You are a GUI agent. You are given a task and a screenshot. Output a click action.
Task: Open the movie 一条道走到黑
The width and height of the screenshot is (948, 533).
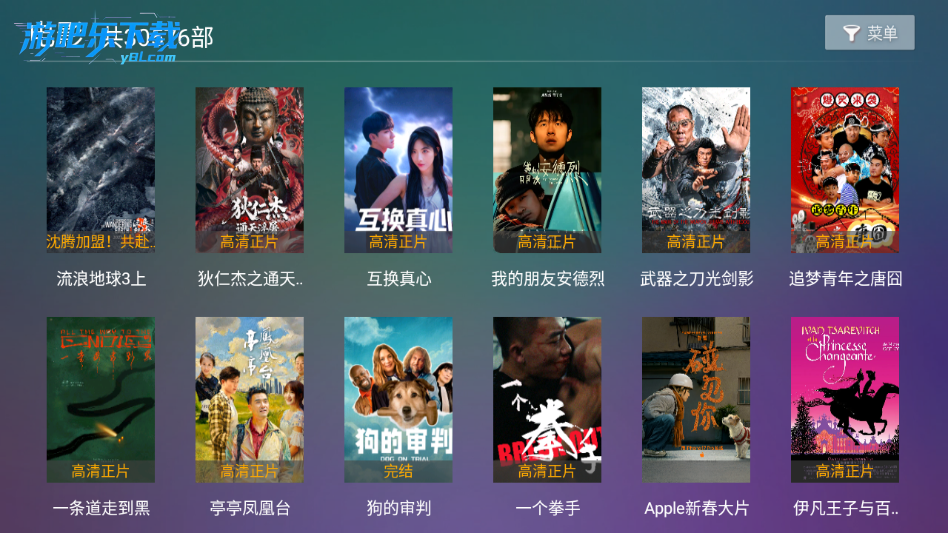(x=101, y=400)
